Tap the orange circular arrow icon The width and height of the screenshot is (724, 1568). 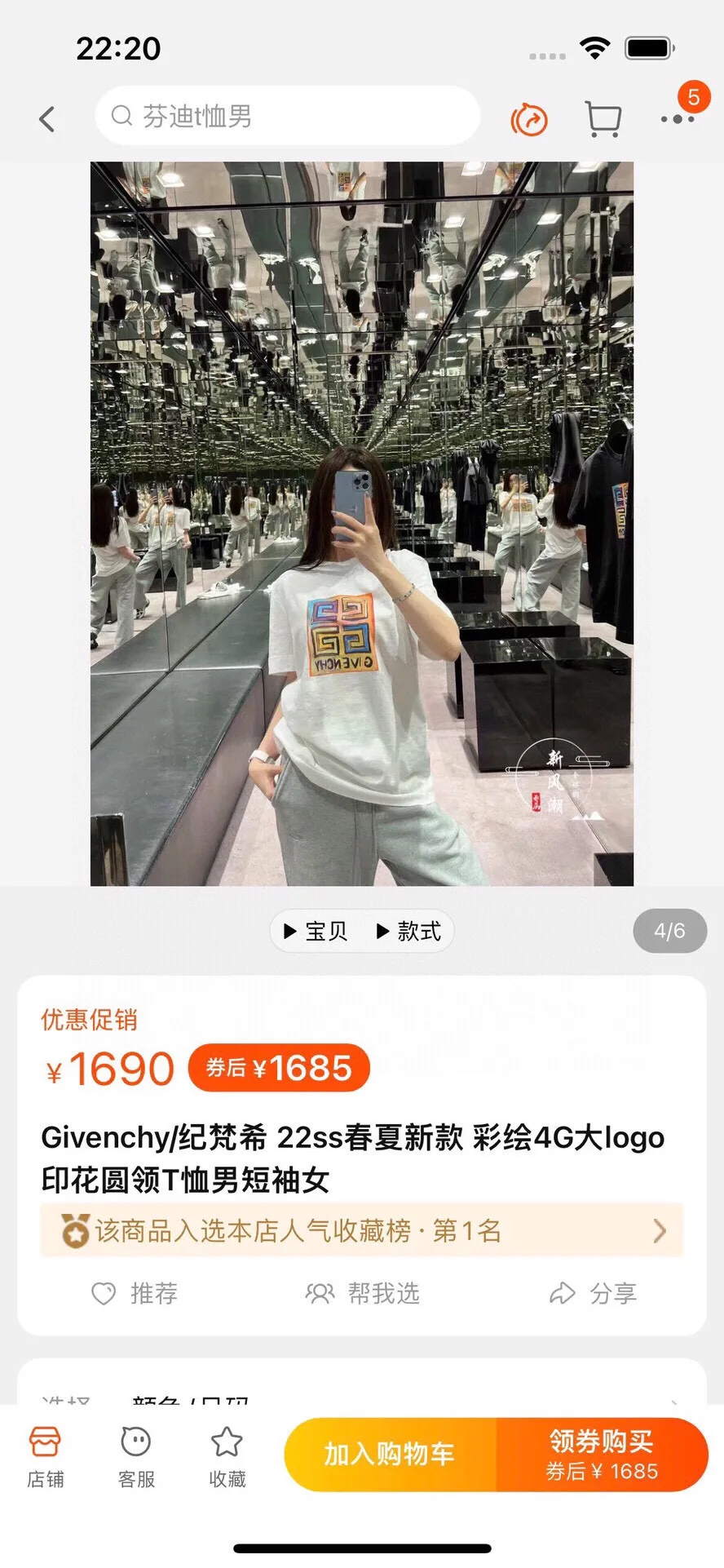coord(529,120)
